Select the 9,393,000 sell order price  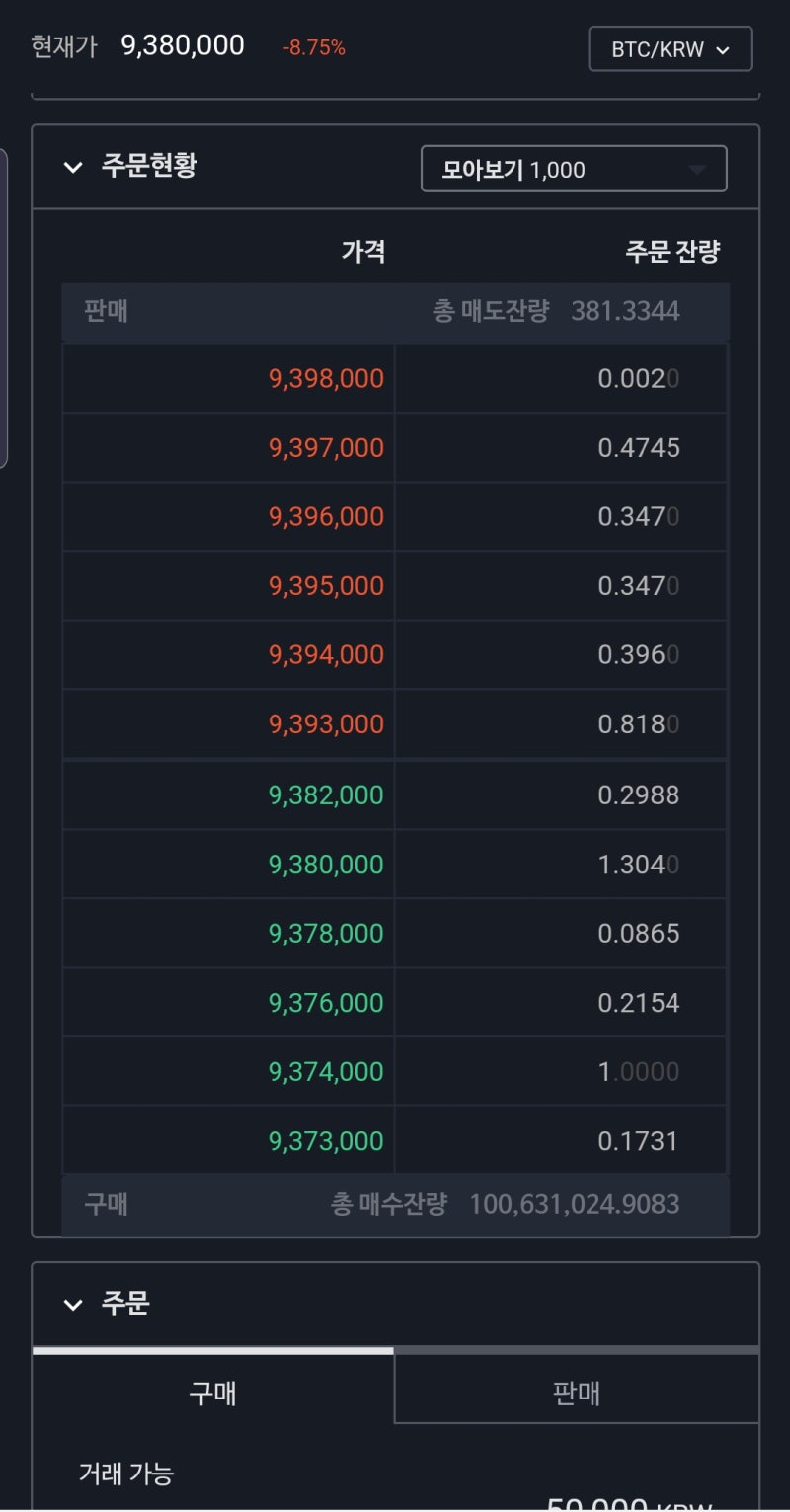click(326, 724)
